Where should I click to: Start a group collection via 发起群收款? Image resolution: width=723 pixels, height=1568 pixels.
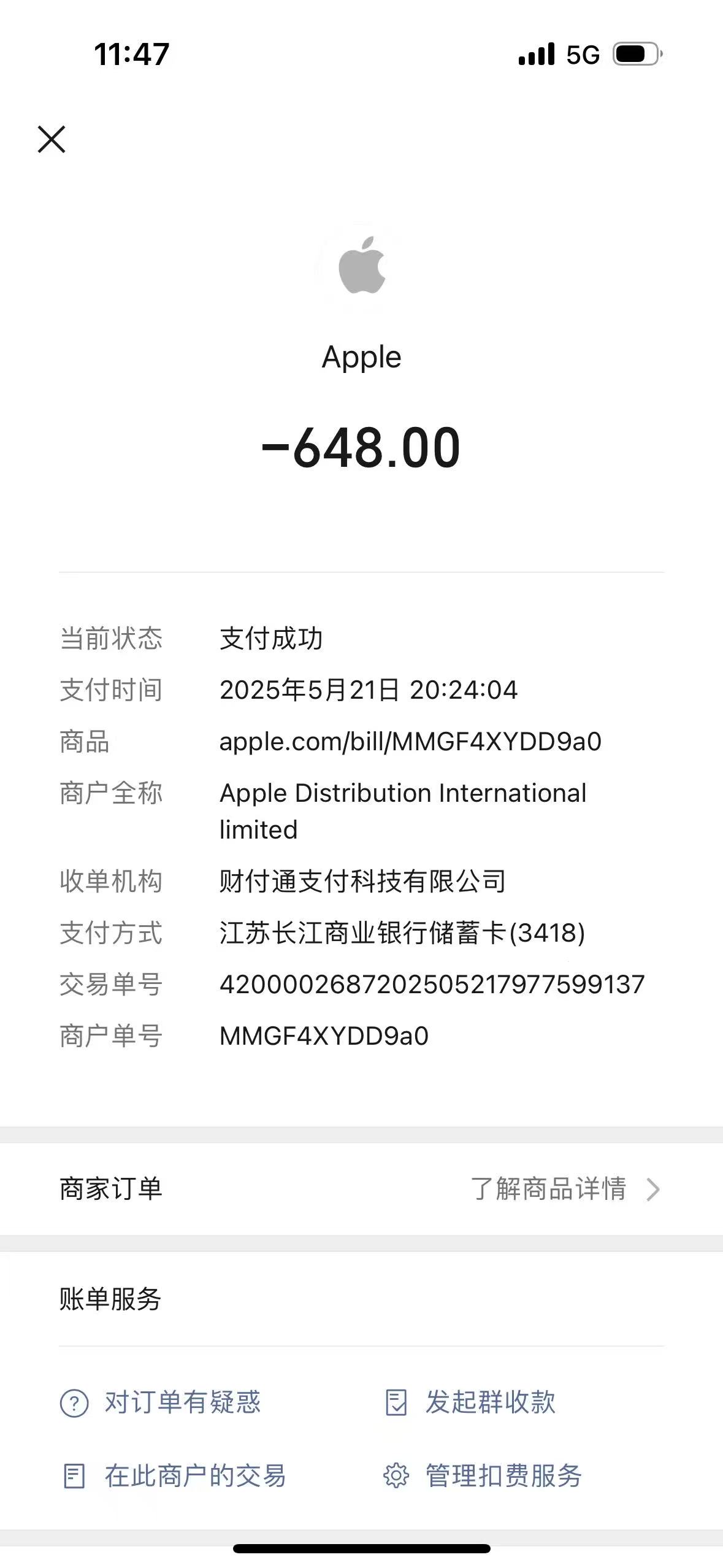point(470,1402)
